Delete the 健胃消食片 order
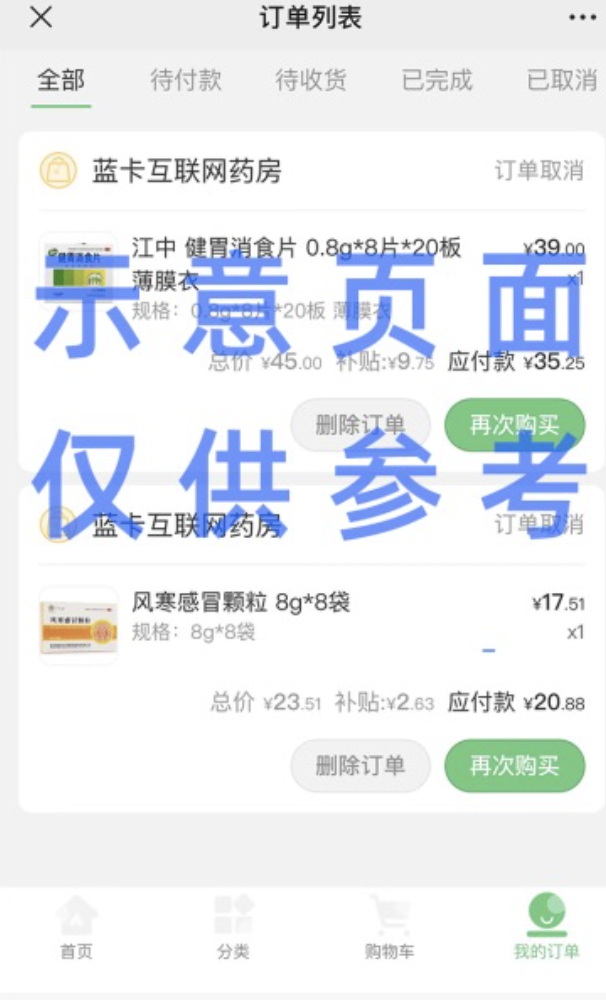The width and height of the screenshot is (606, 1000). (360, 425)
